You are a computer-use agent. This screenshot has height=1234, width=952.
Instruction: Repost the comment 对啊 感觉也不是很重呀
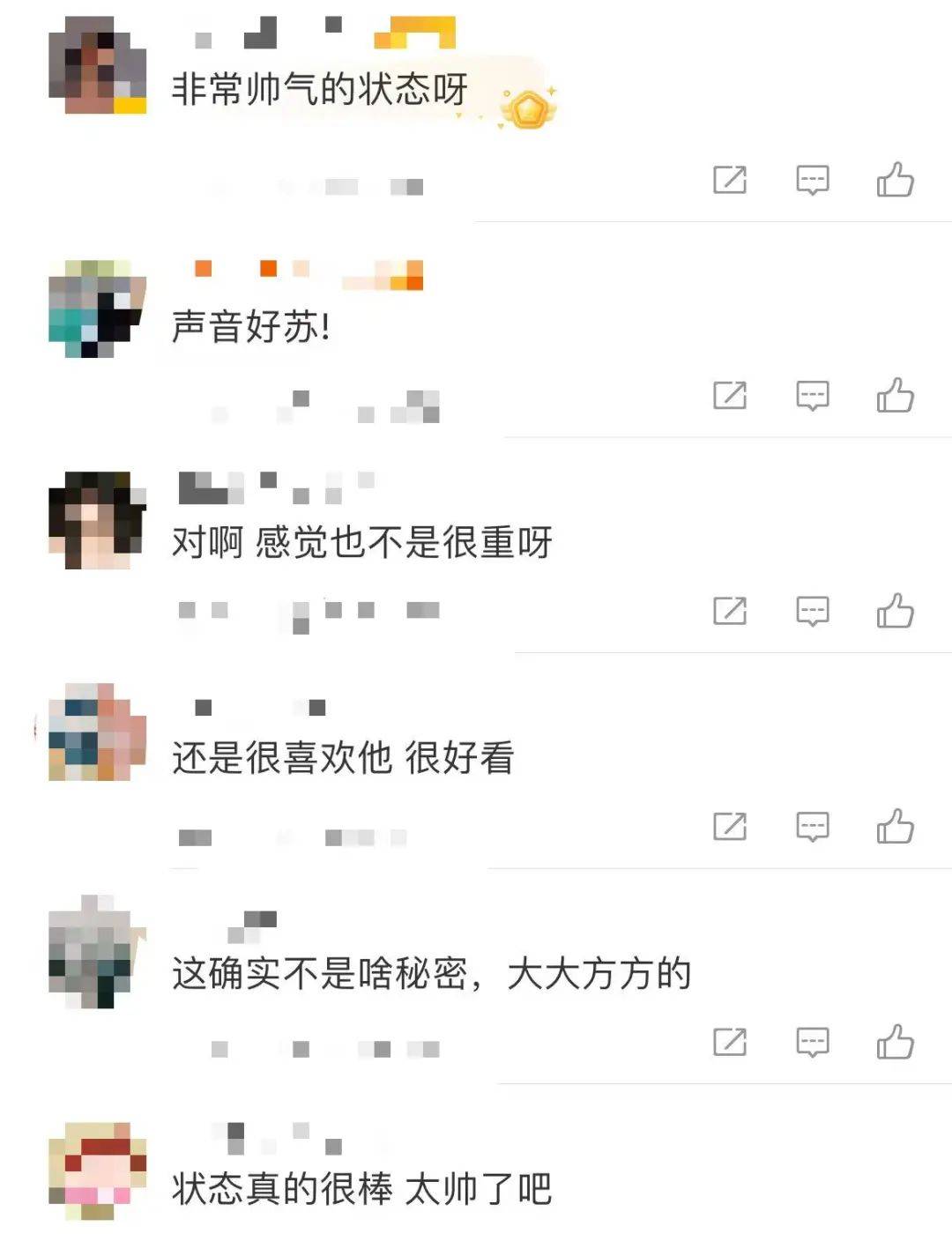pyautogui.click(x=730, y=611)
